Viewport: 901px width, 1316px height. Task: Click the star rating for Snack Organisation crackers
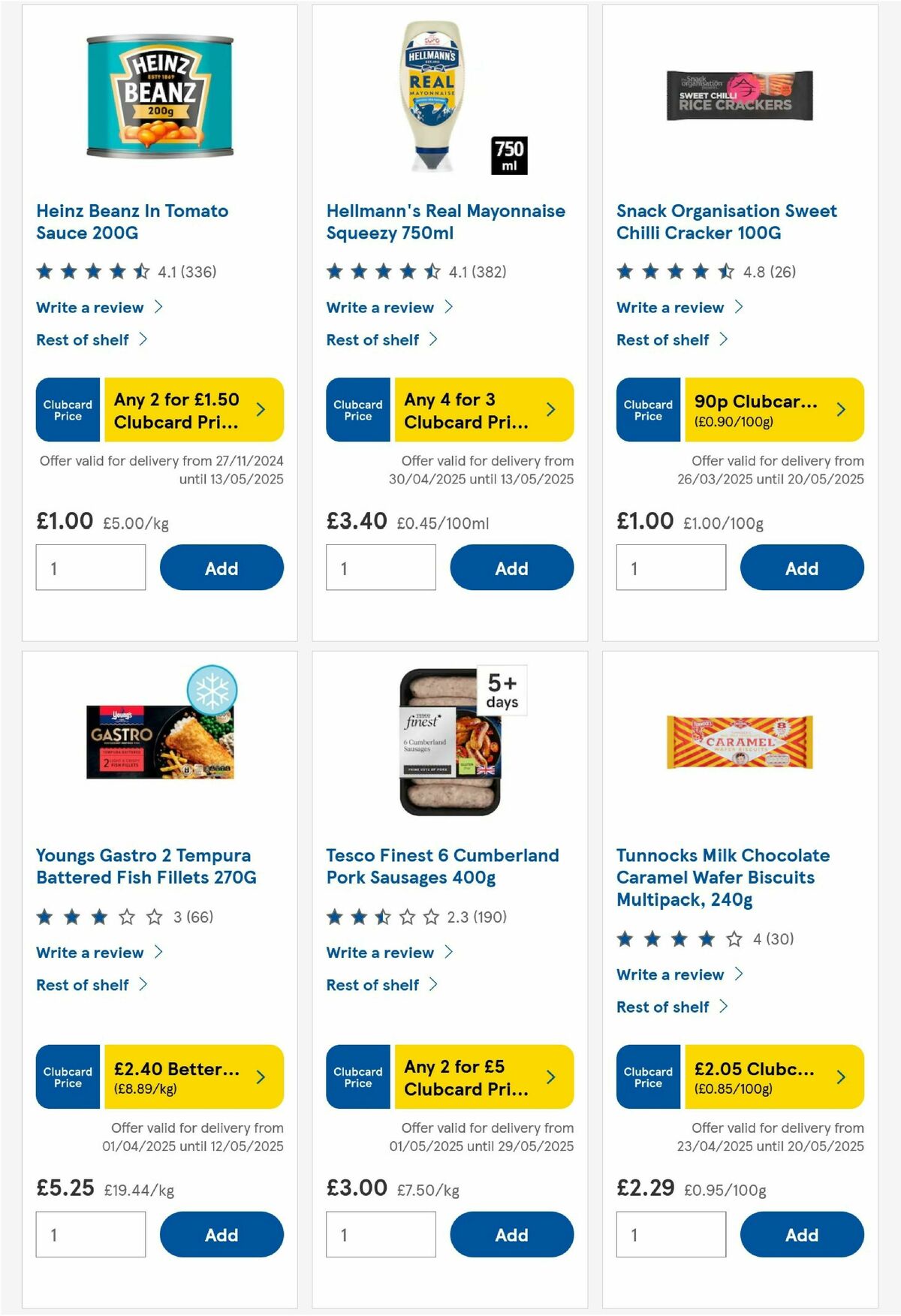pyautogui.click(x=674, y=272)
